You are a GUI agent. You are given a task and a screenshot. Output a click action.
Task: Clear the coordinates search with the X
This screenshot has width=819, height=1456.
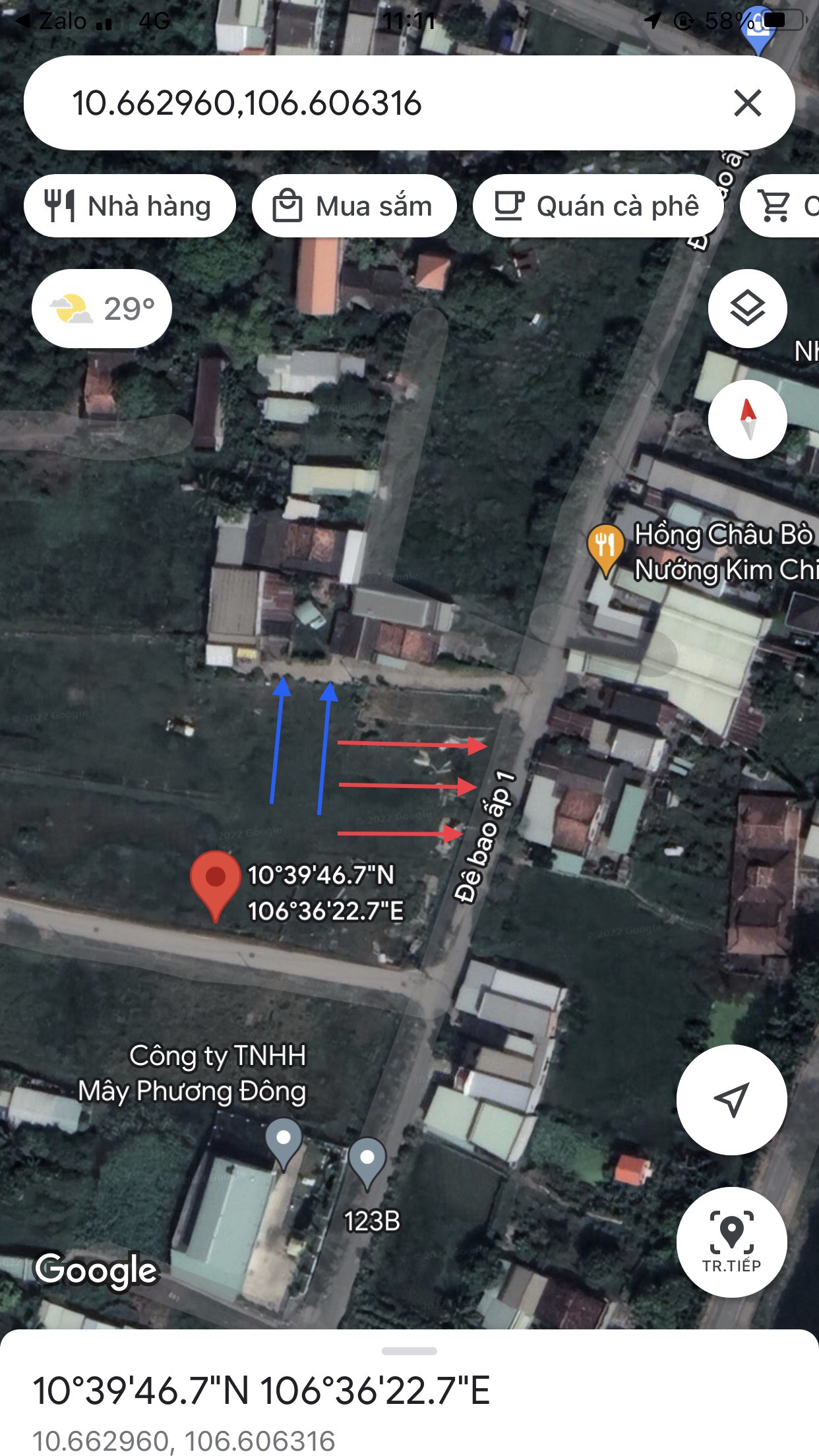click(747, 104)
